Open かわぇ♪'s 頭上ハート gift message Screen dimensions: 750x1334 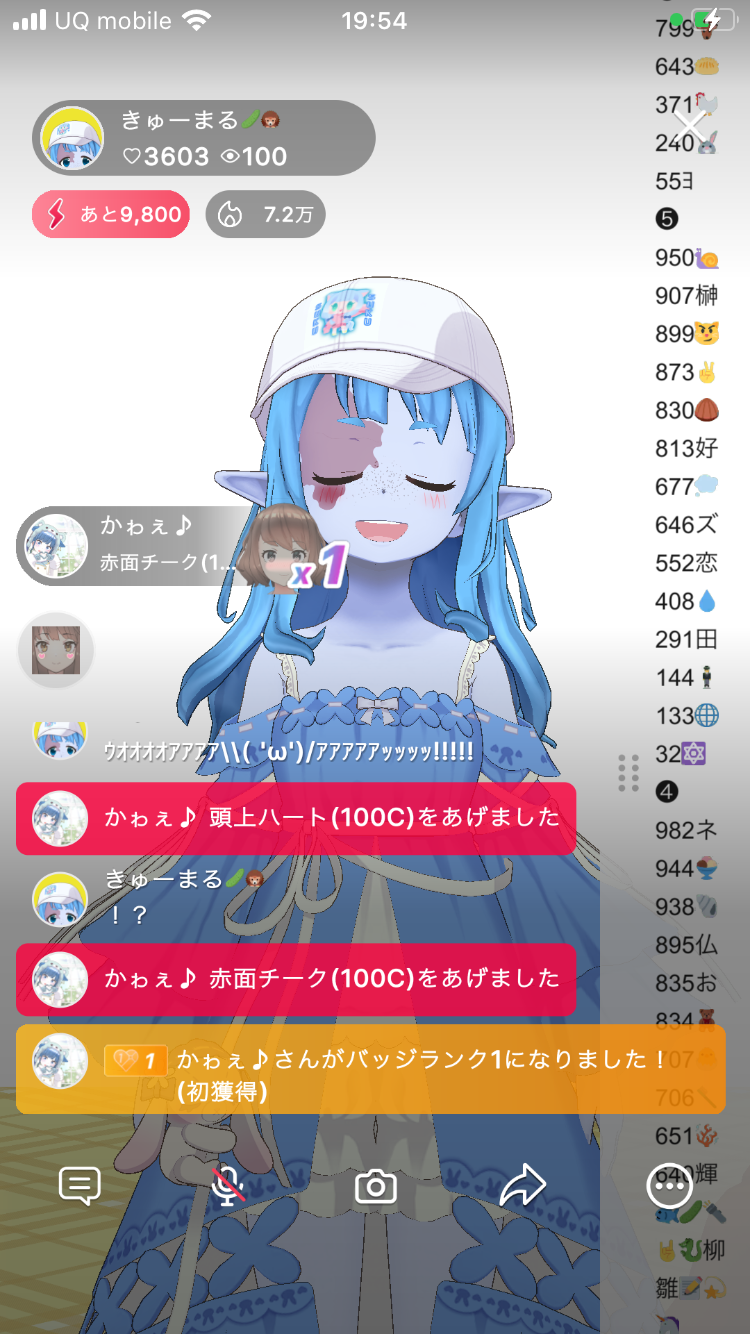click(x=296, y=818)
